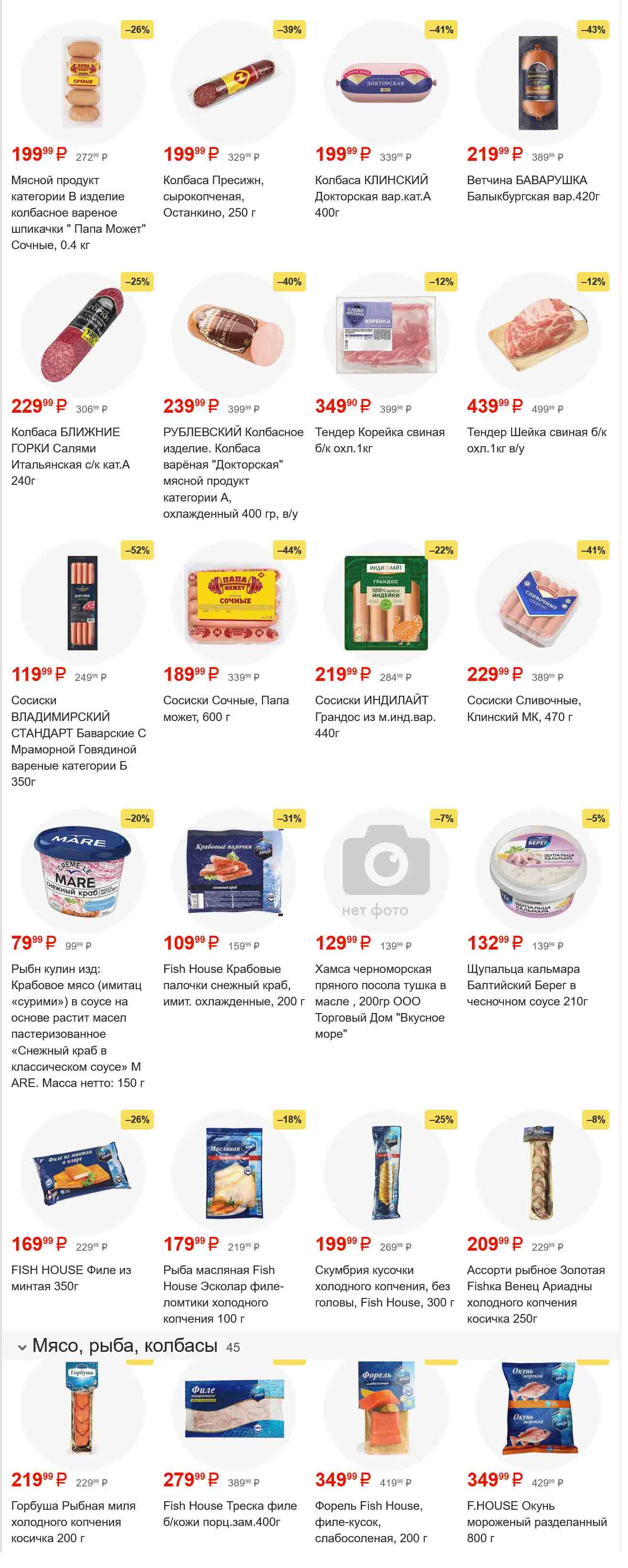
Task: Open Колбаса Пресижн Останкино 250 г
Action: pos(234,82)
